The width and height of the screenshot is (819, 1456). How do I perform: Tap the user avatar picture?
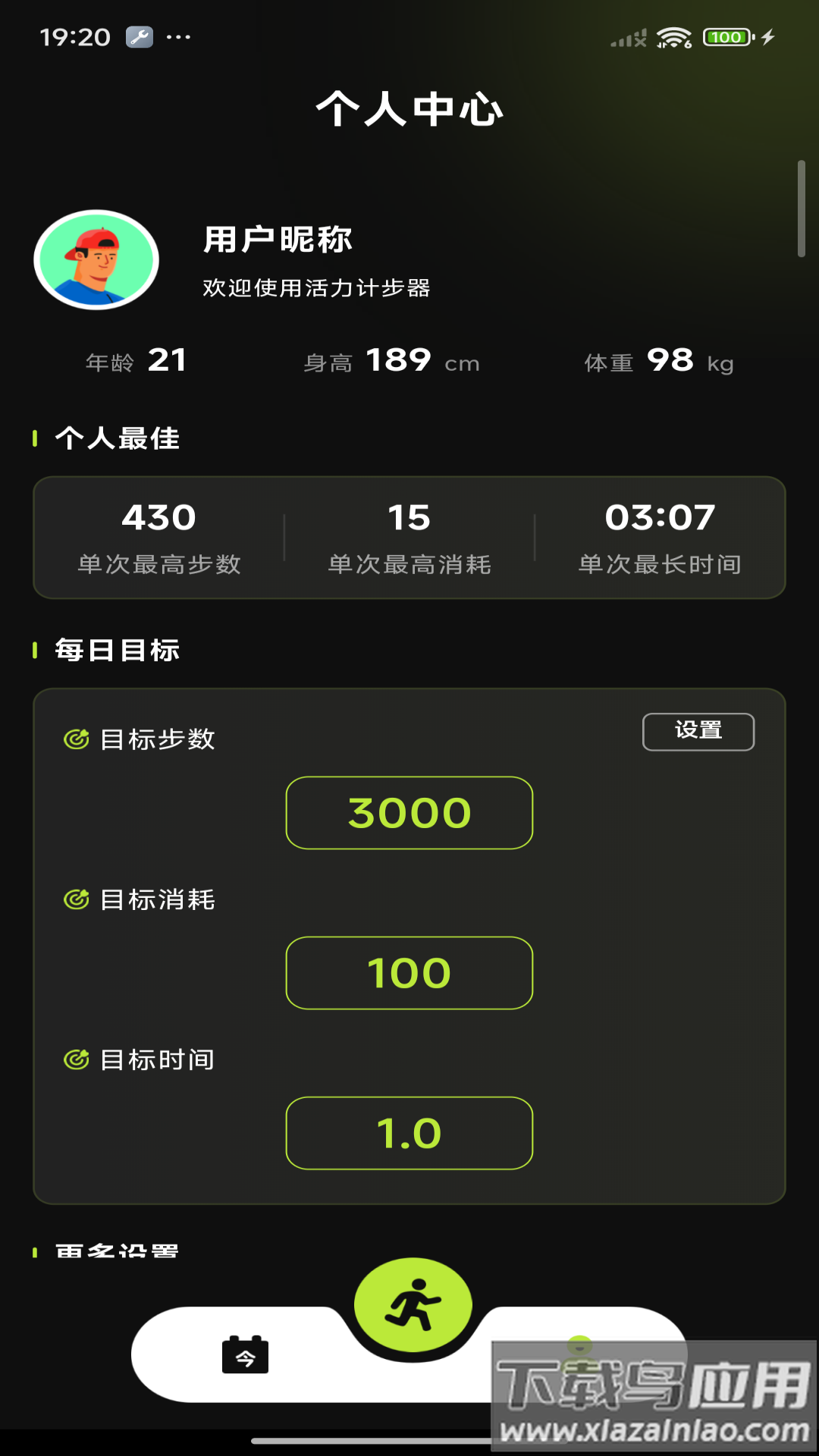96,259
